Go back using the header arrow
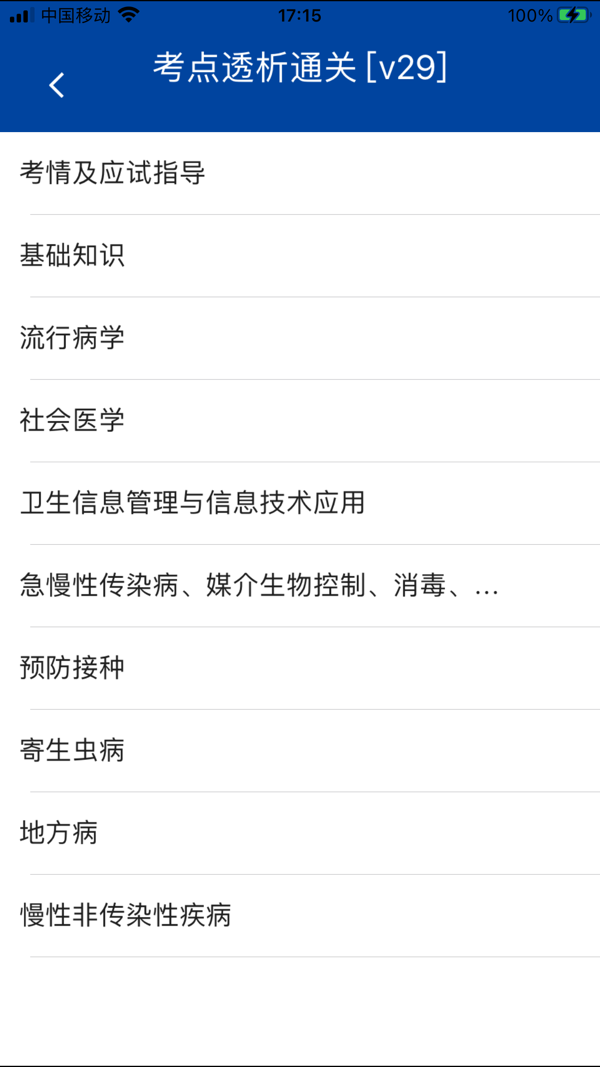 click(57, 85)
